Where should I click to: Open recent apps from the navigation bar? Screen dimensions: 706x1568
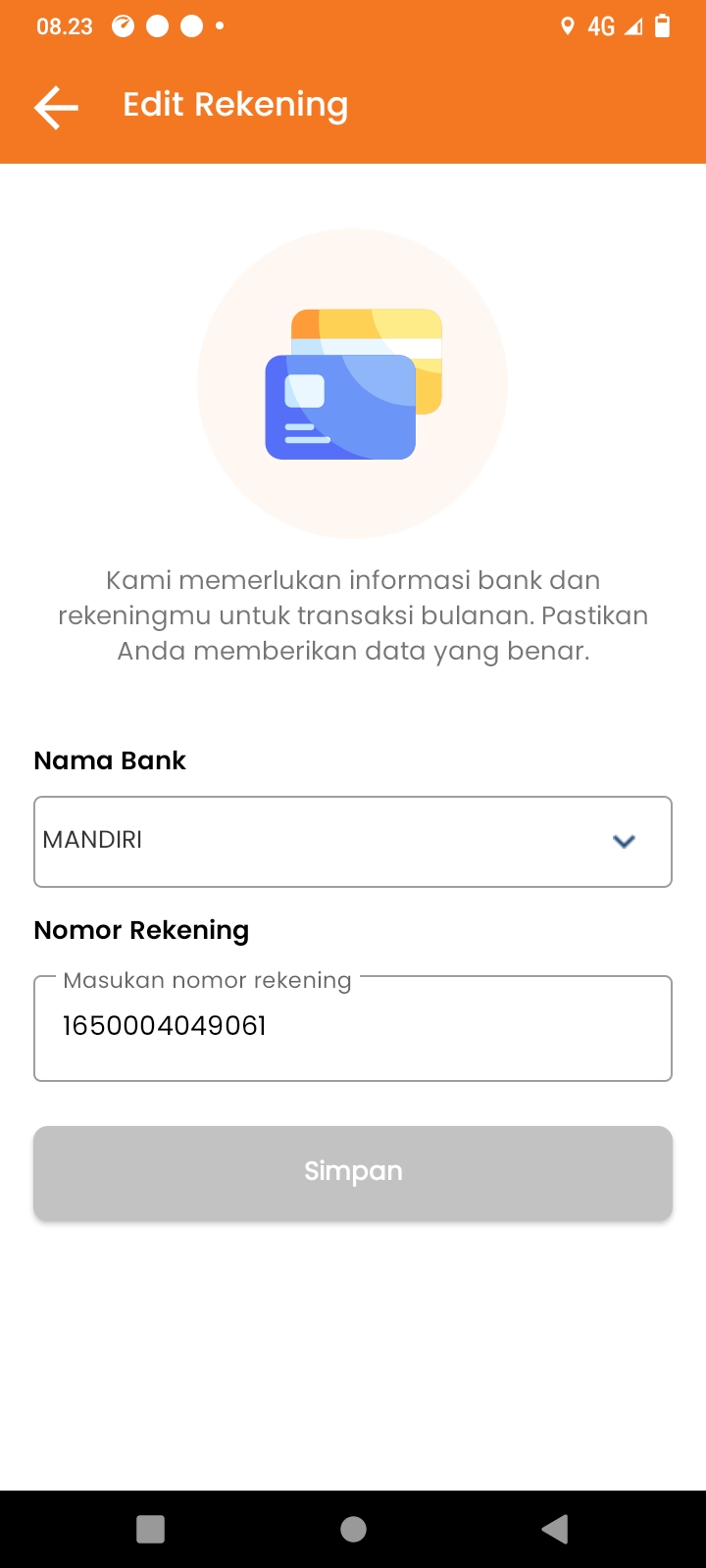click(150, 1529)
